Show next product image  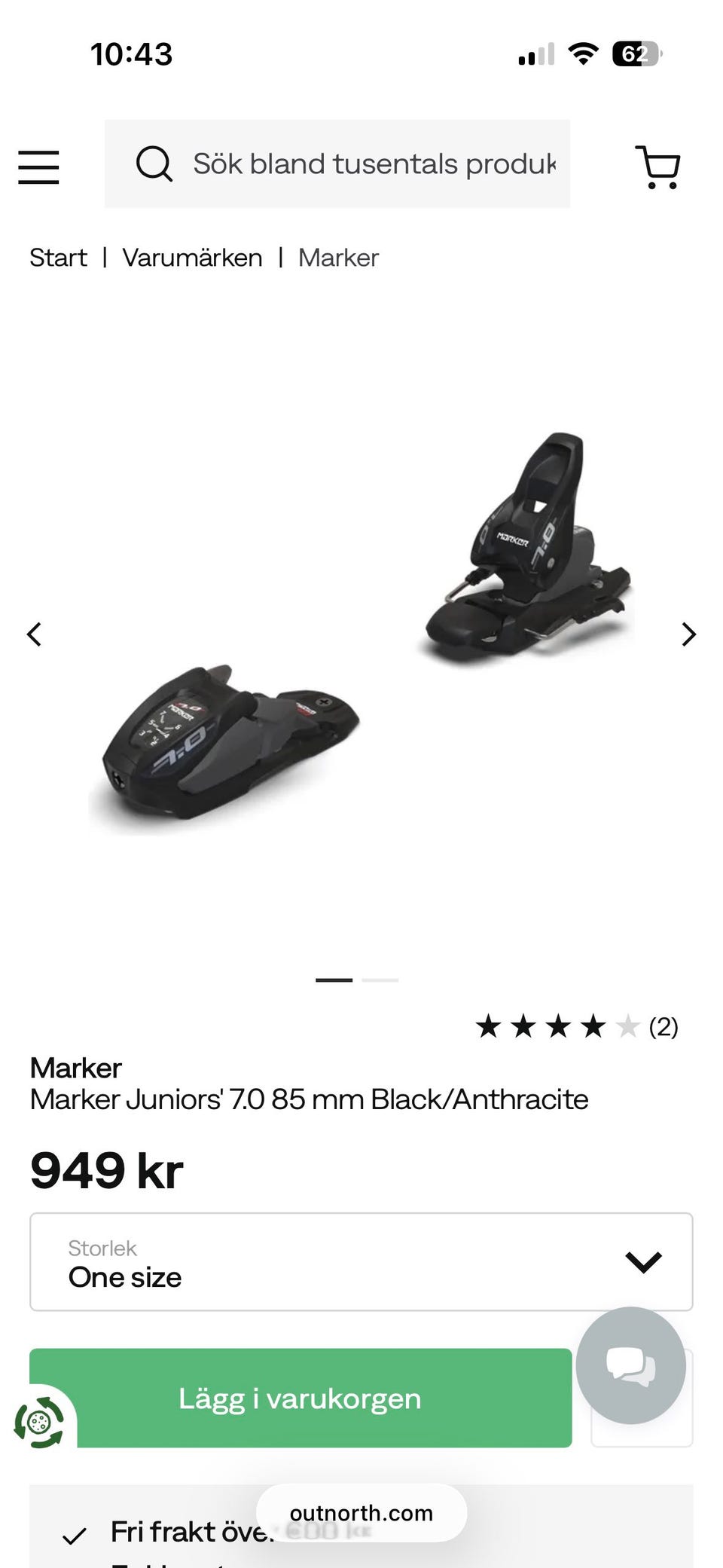[688, 634]
